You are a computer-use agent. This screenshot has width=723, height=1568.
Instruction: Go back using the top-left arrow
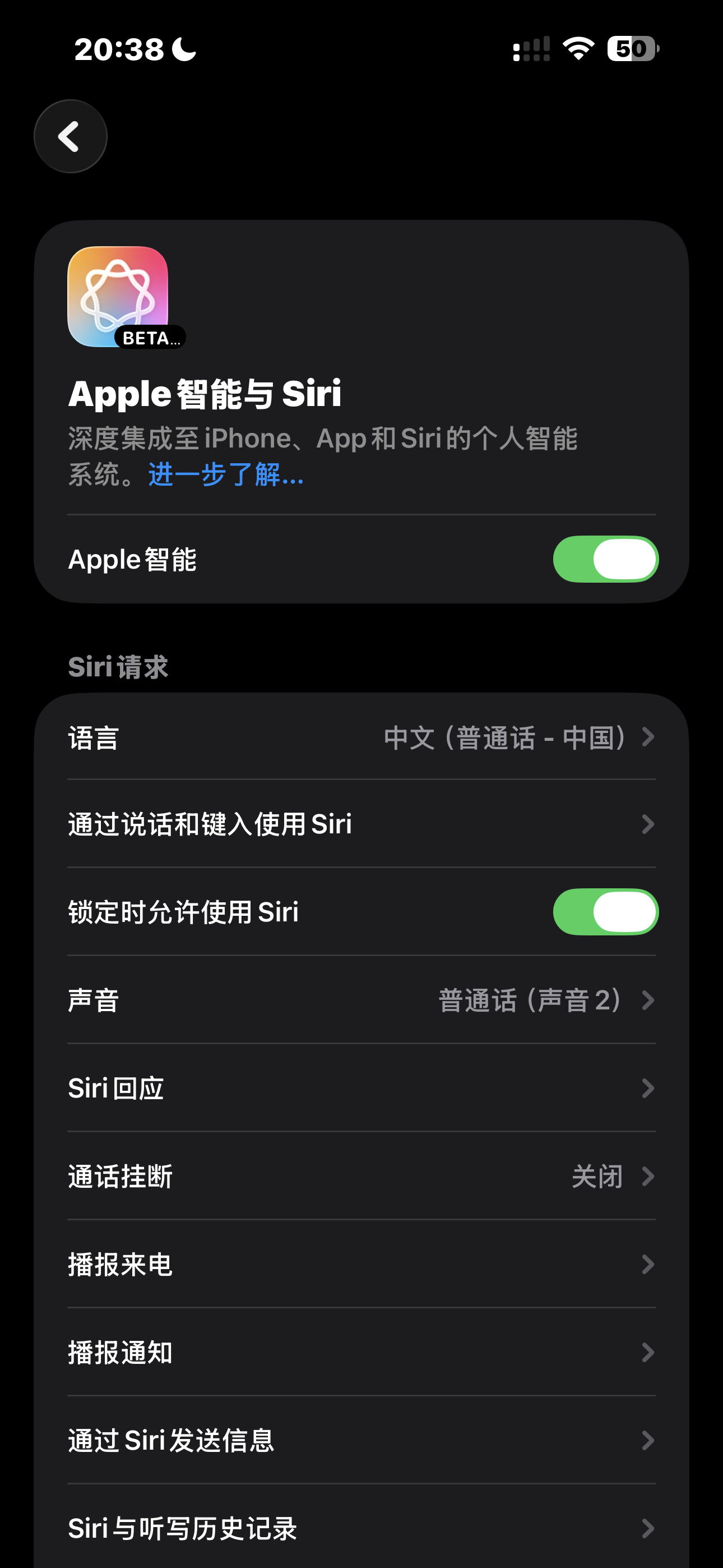(71, 136)
